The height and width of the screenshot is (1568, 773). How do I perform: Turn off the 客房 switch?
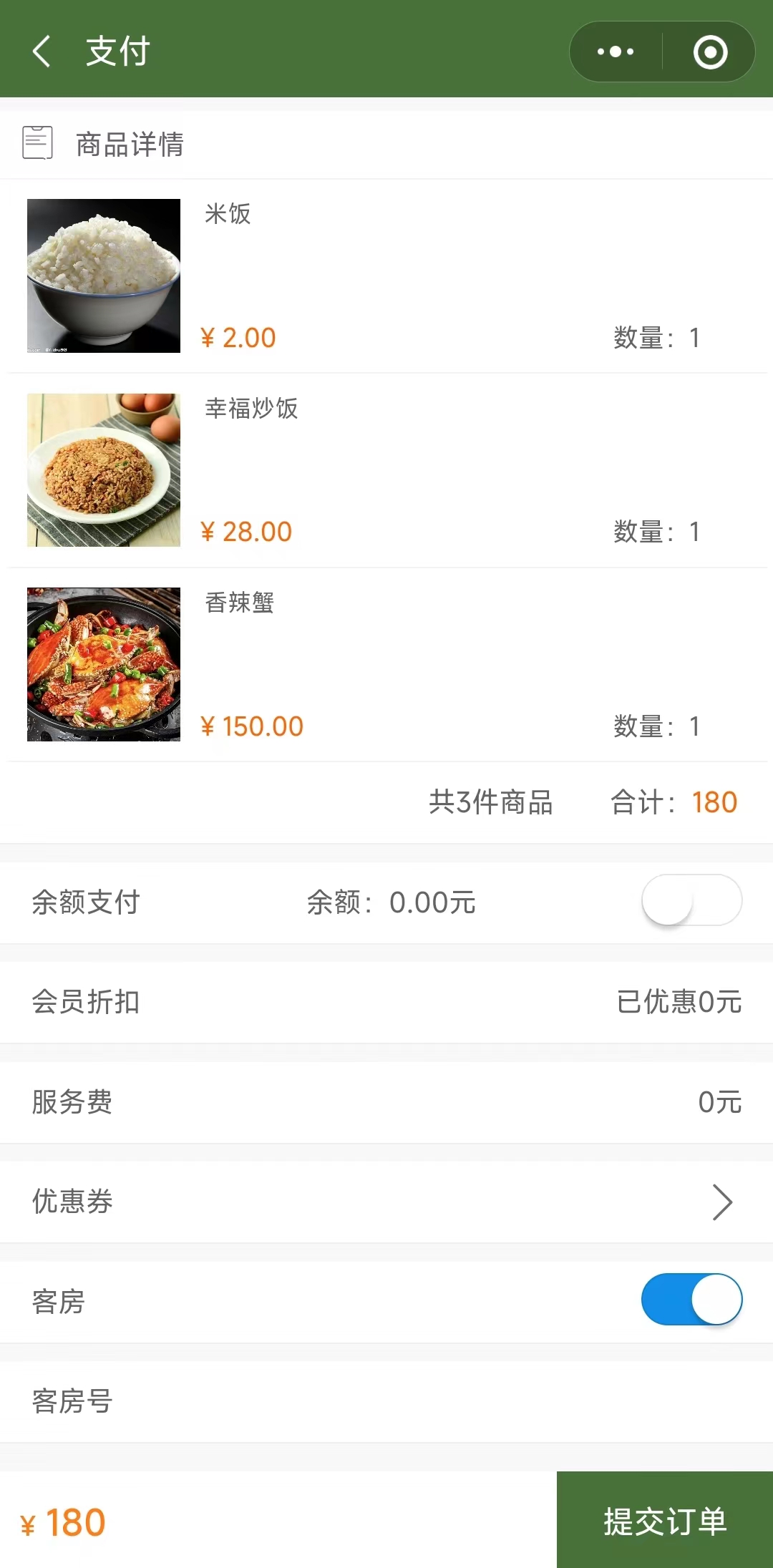pyautogui.click(x=691, y=1300)
